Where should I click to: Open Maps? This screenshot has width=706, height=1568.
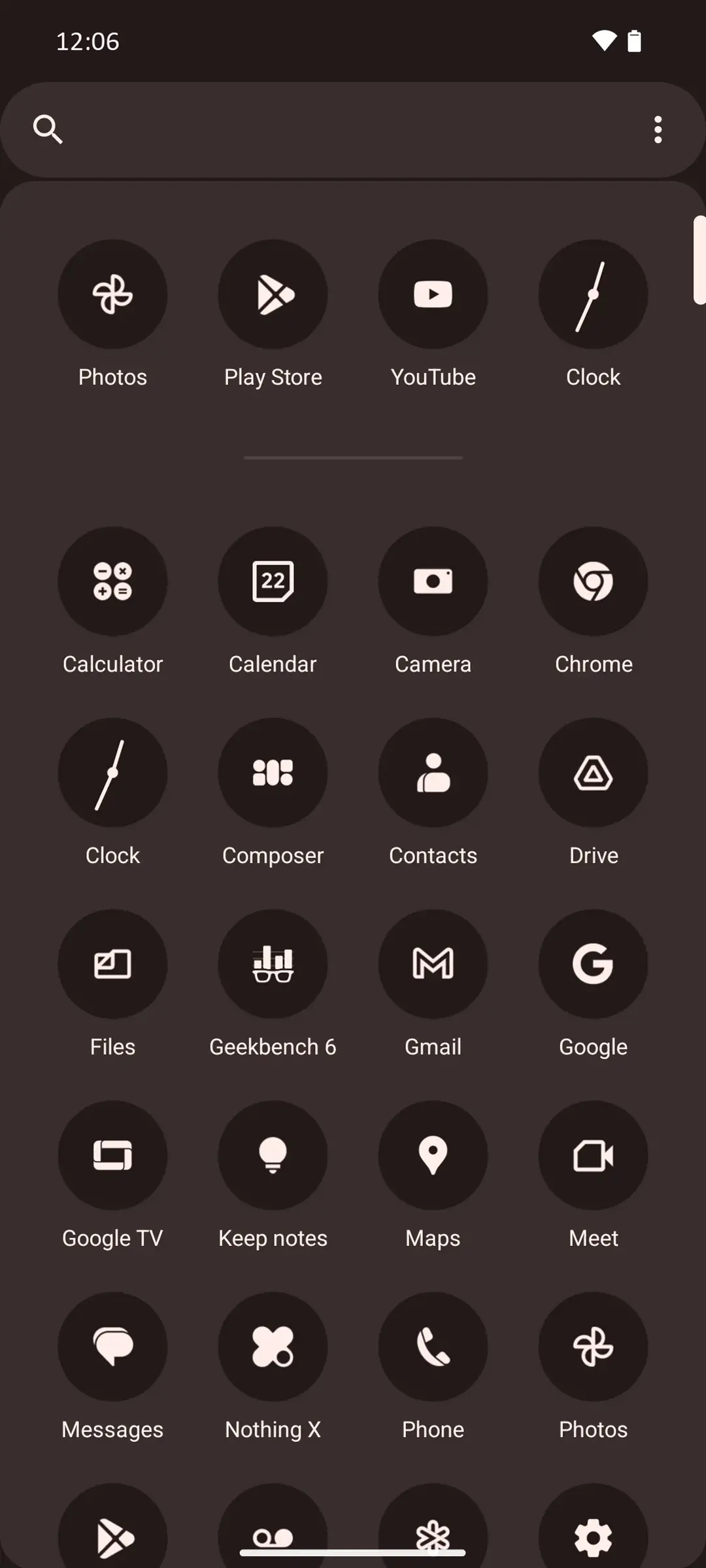point(433,1156)
